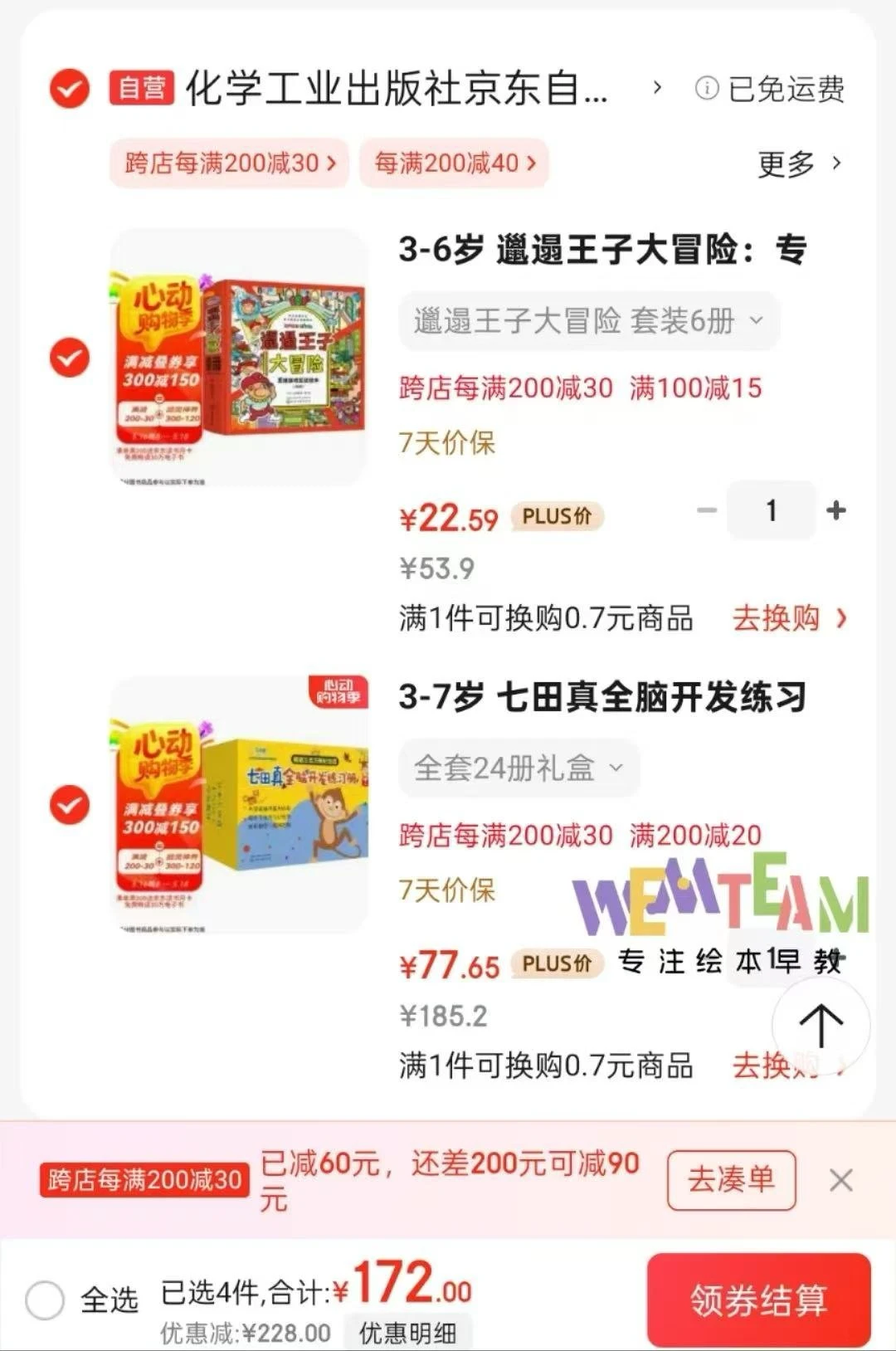The image size is (896, 1351).
Task: Tap 去换购 under the 邋遢王子 item
Action: (788, 618)
